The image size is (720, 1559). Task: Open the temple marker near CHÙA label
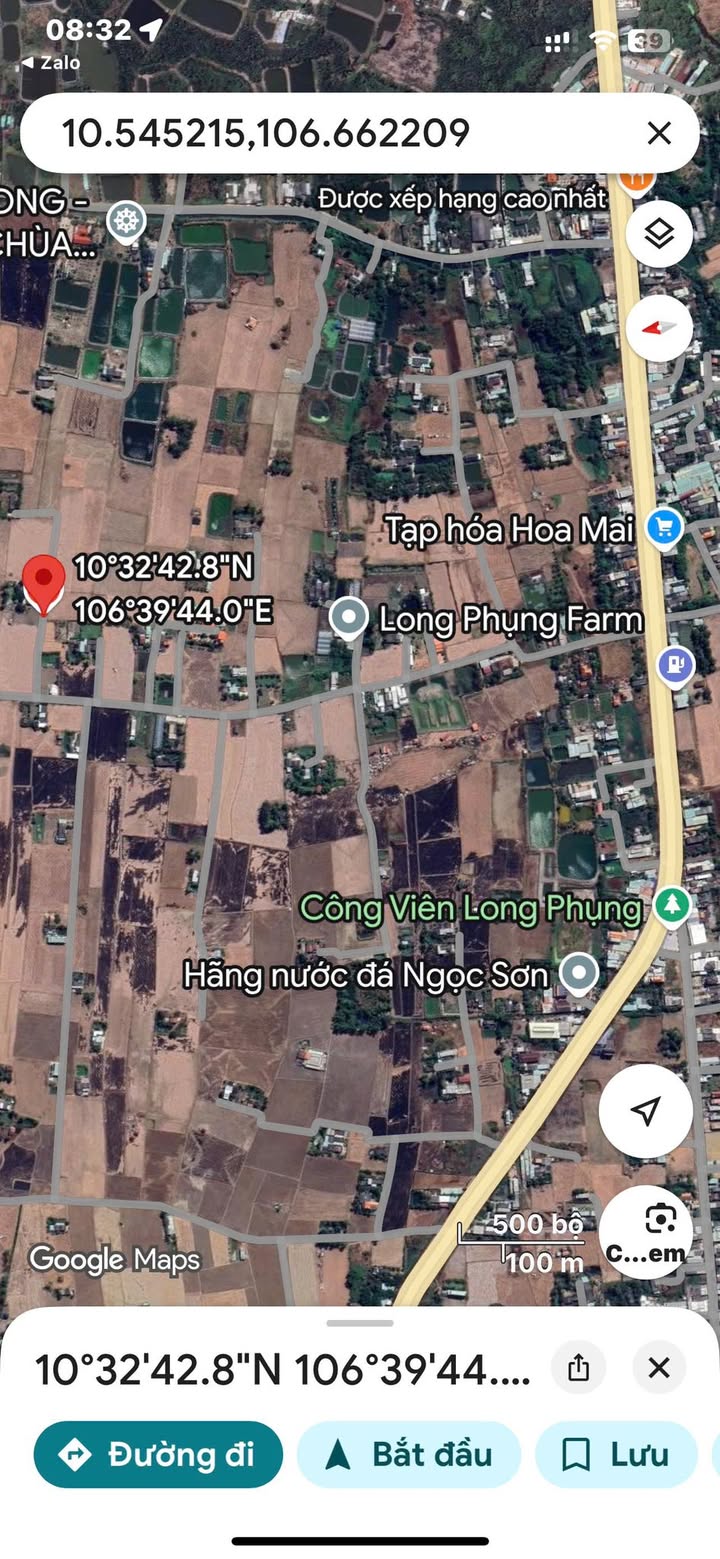(126, 220)
